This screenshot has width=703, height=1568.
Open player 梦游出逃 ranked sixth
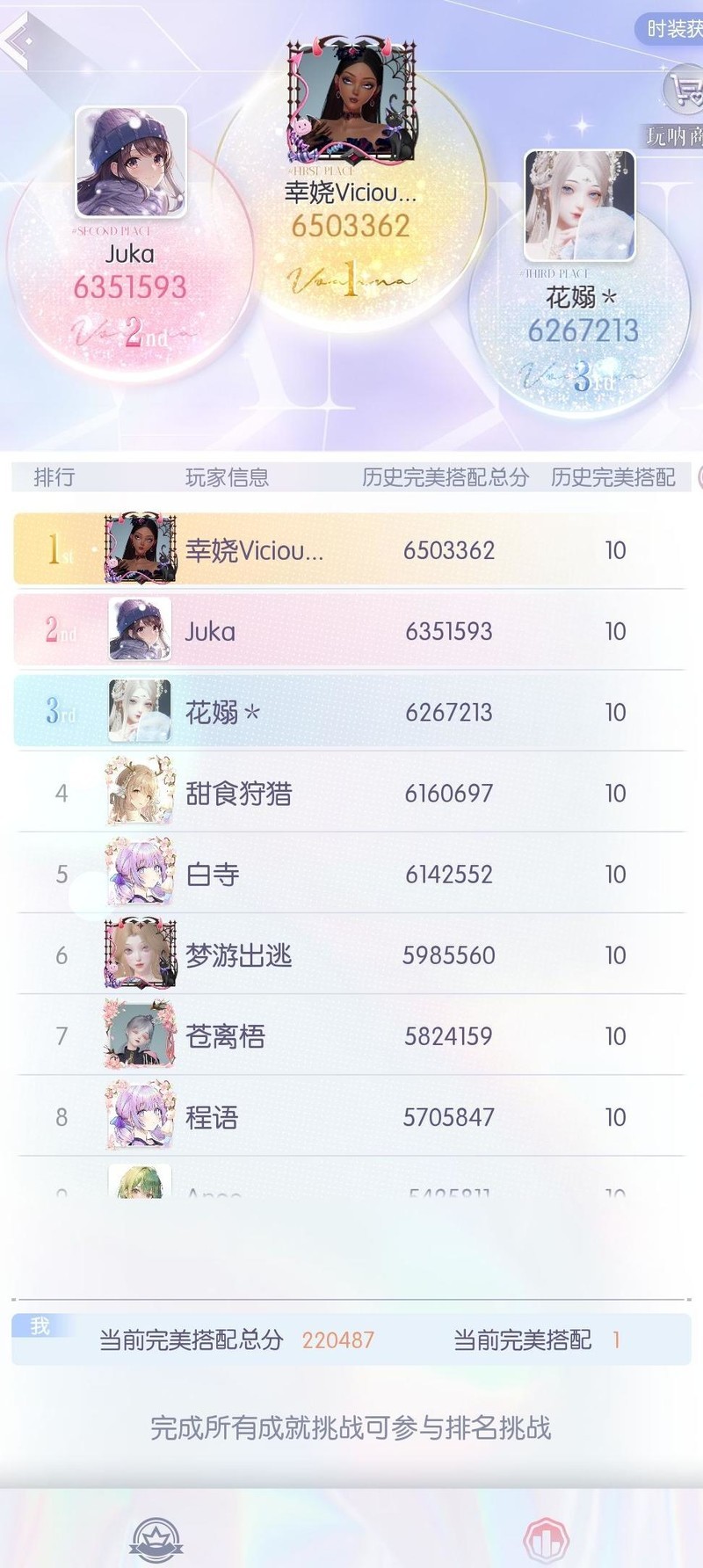pos(351,955)
